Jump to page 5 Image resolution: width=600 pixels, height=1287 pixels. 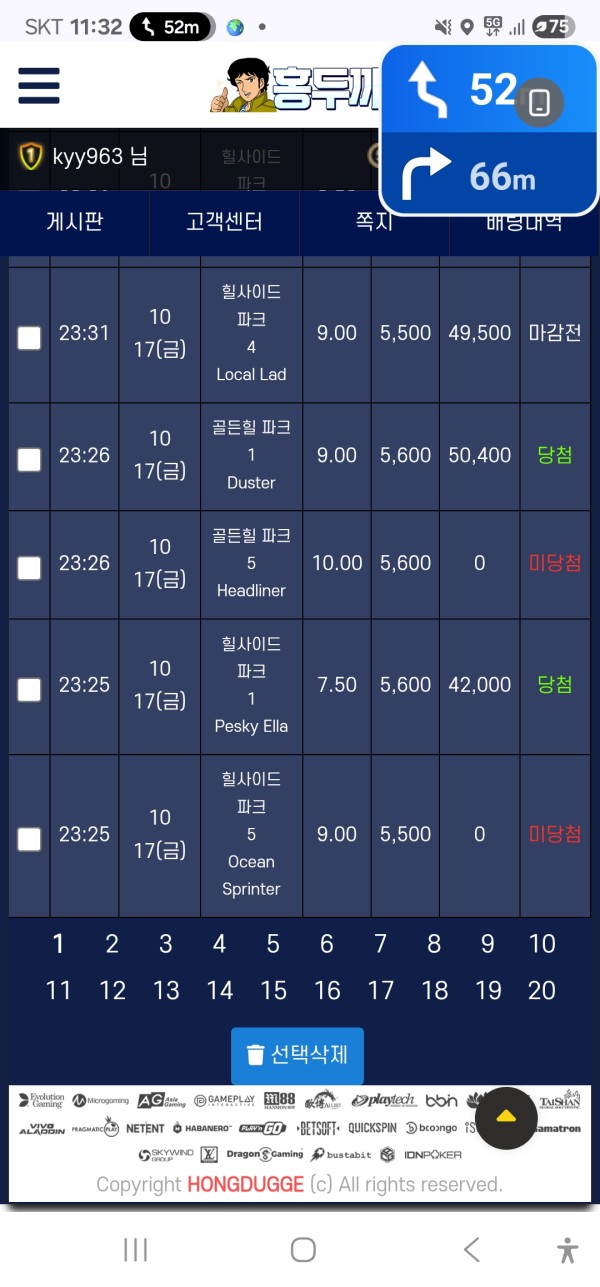(273, 944)
